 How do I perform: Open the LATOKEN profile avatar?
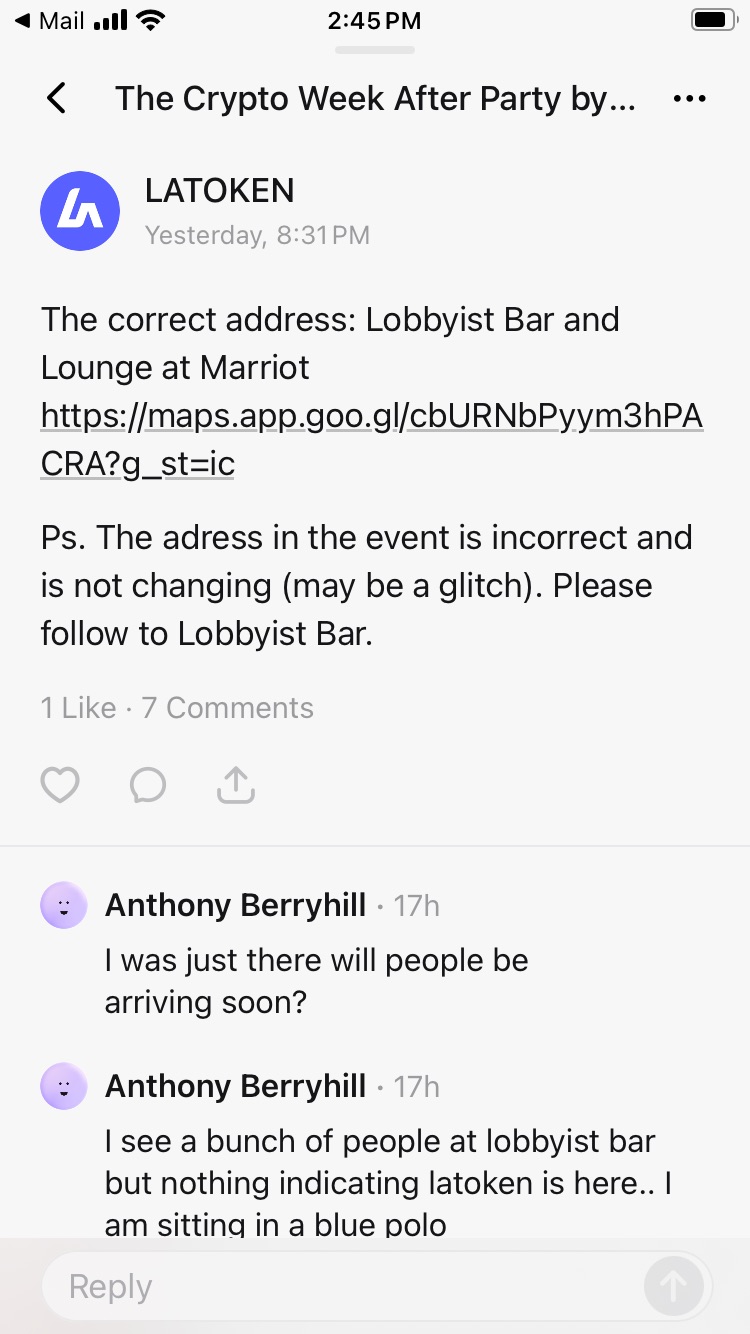coord(80,211)
